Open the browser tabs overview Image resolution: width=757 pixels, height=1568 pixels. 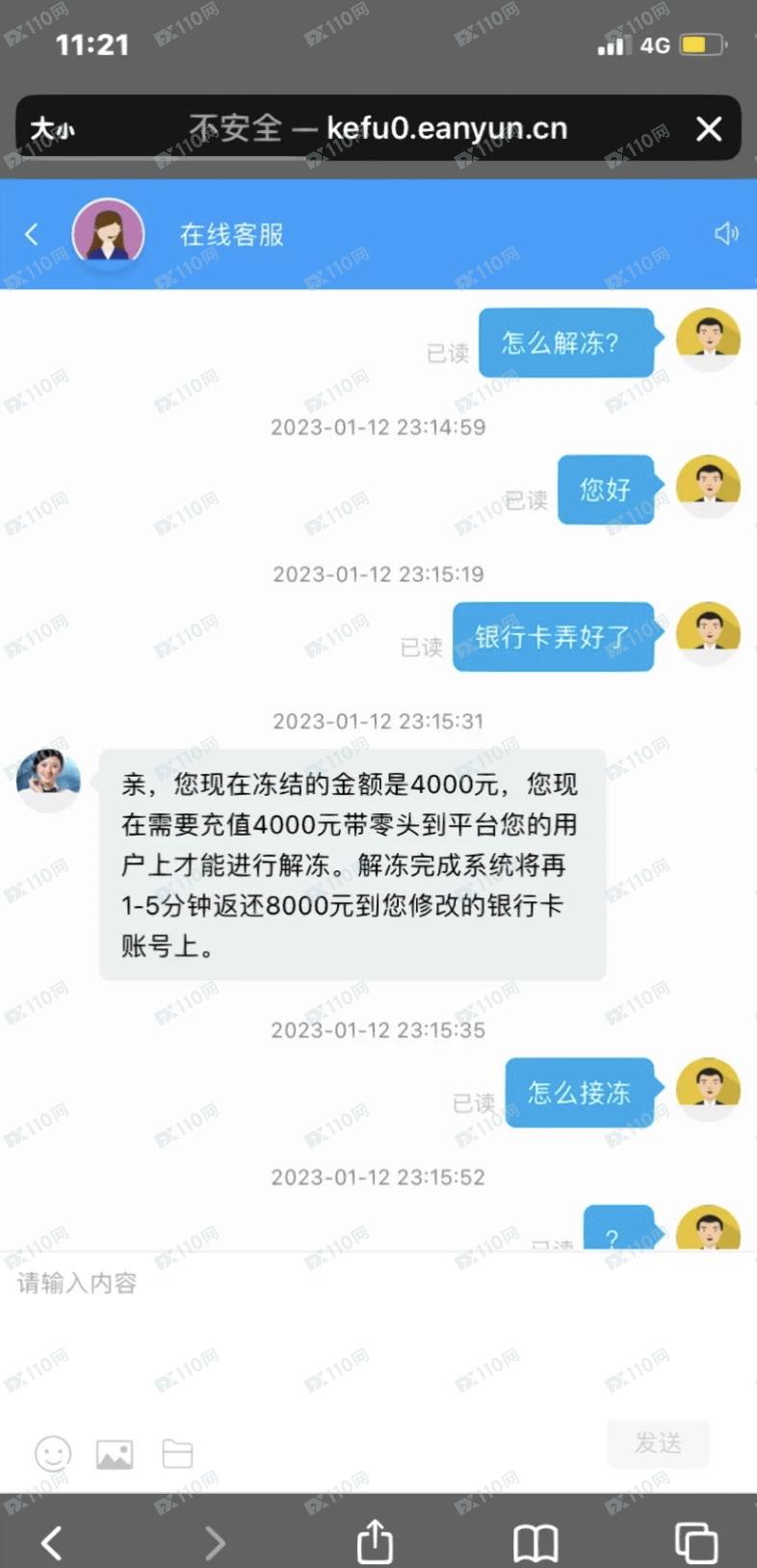(x=695, y=1542)
